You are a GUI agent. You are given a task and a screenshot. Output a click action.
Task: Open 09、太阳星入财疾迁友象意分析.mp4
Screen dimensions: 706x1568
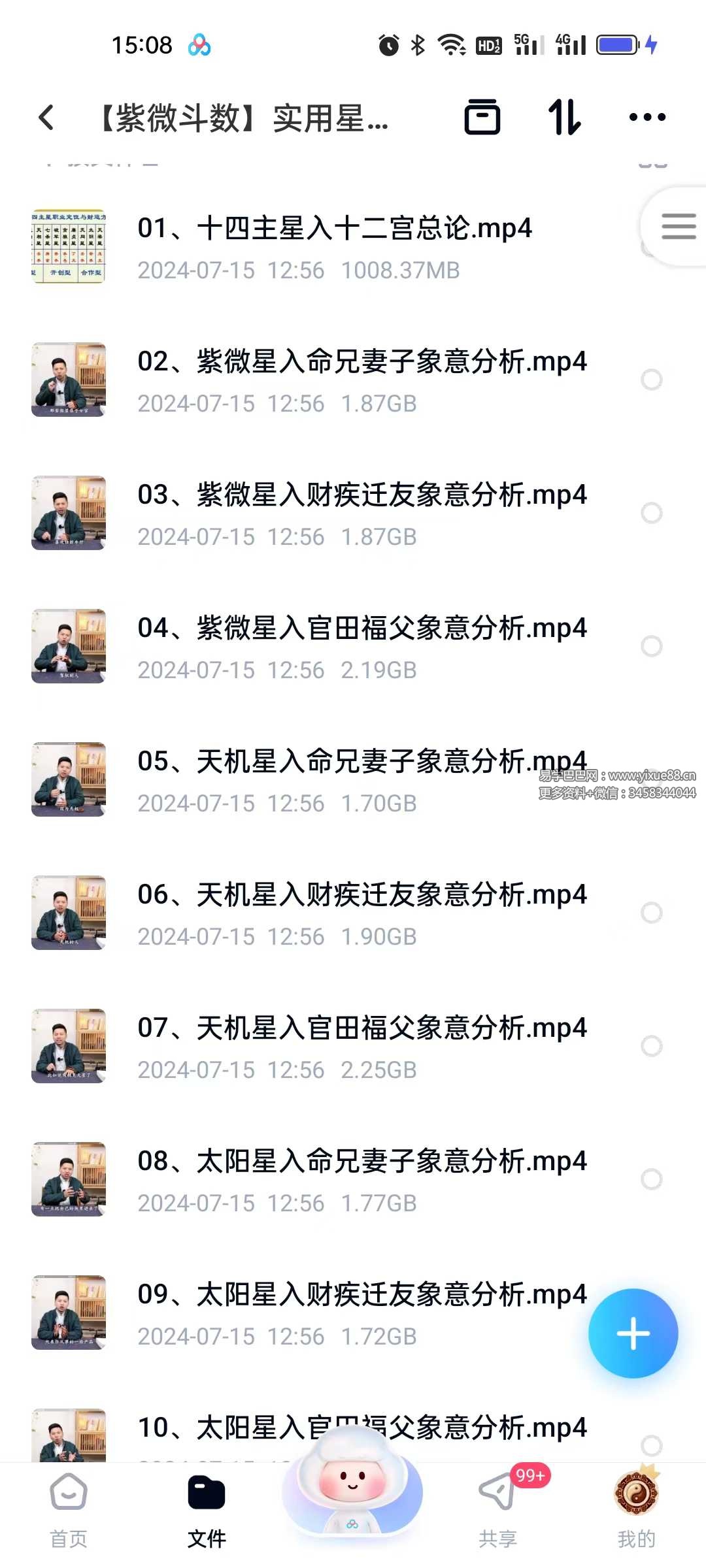(361, 1295)
